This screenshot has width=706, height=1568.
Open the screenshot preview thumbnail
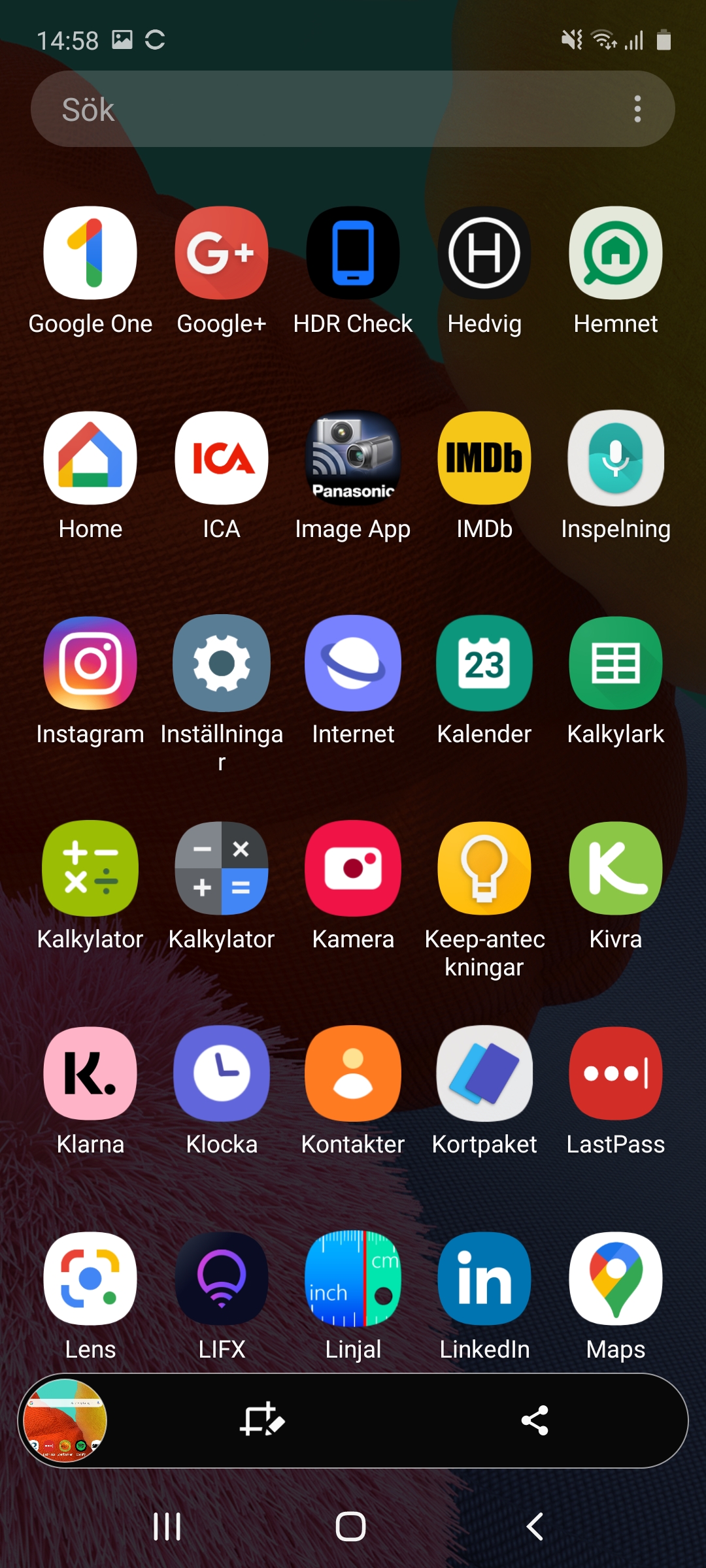click(x=65, y=1420)
